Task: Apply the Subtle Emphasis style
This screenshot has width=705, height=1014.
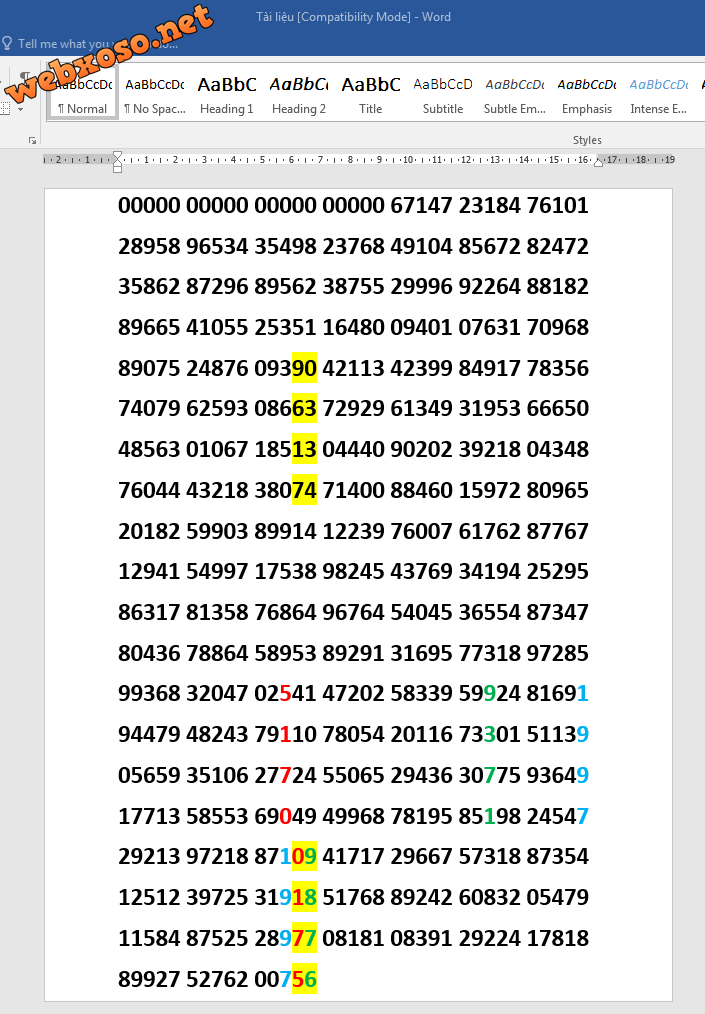Action: click(515, 95)
